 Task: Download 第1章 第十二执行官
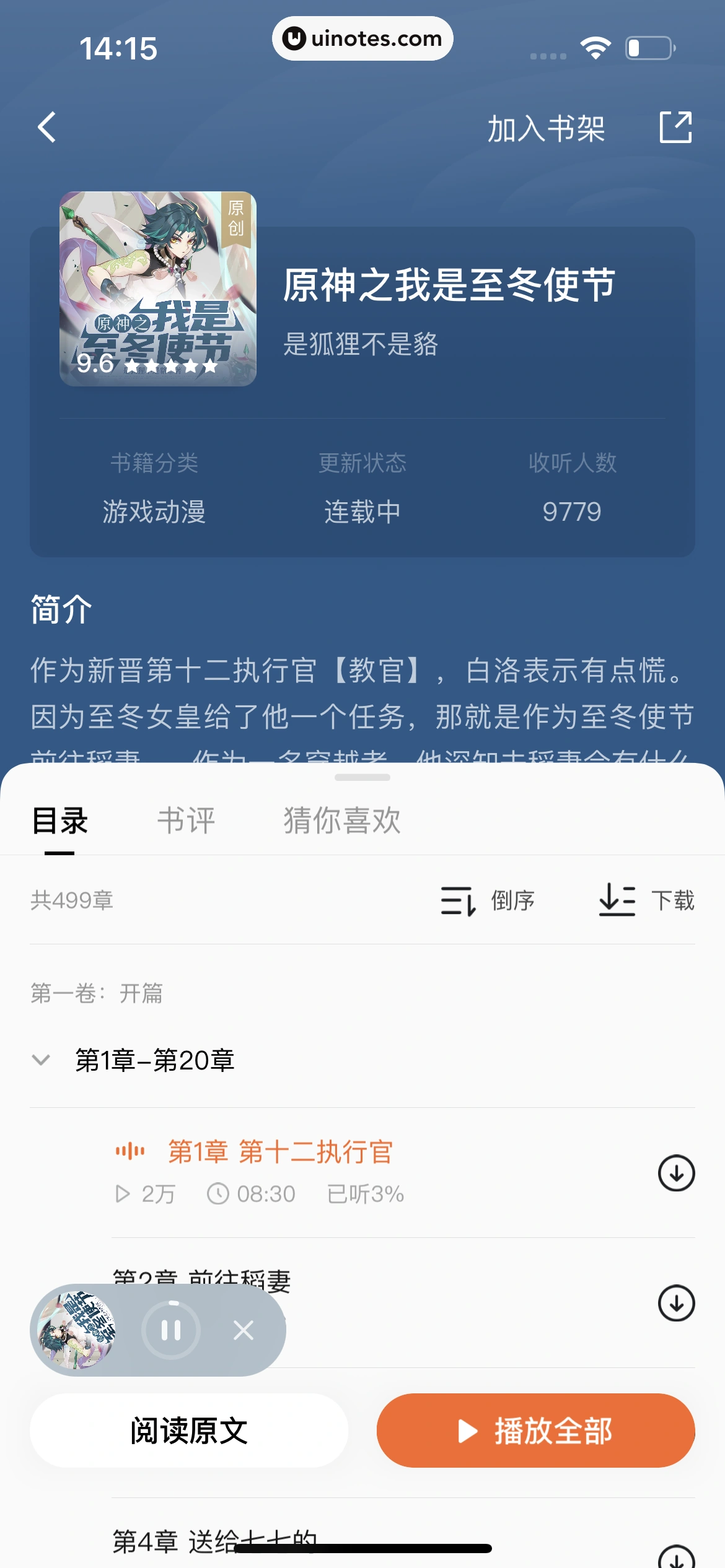click(676, 1173)
